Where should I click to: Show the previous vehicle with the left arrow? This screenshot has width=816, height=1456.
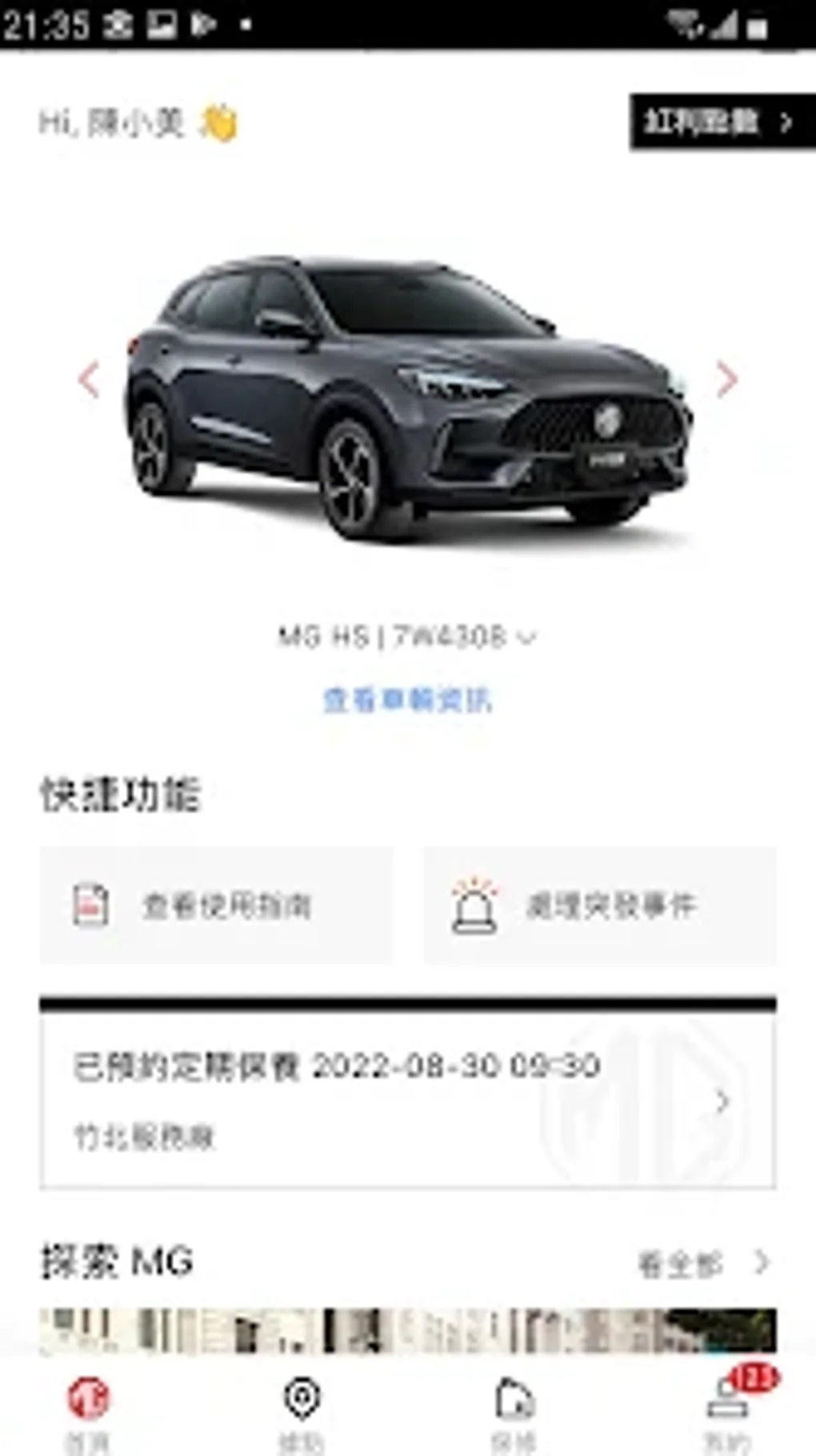pyautogui.click(x=90, y=379)
